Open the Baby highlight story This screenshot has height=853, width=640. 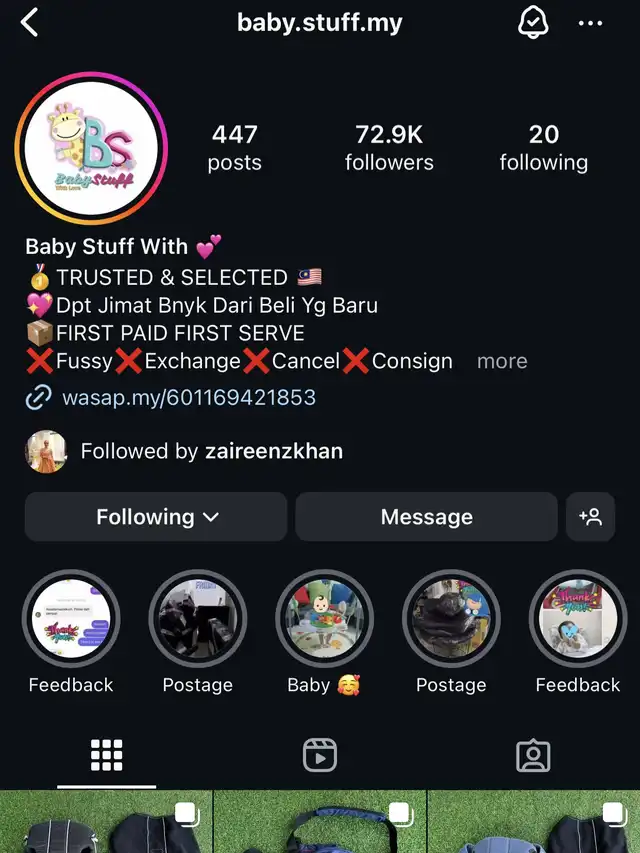(x=323, y=619)
